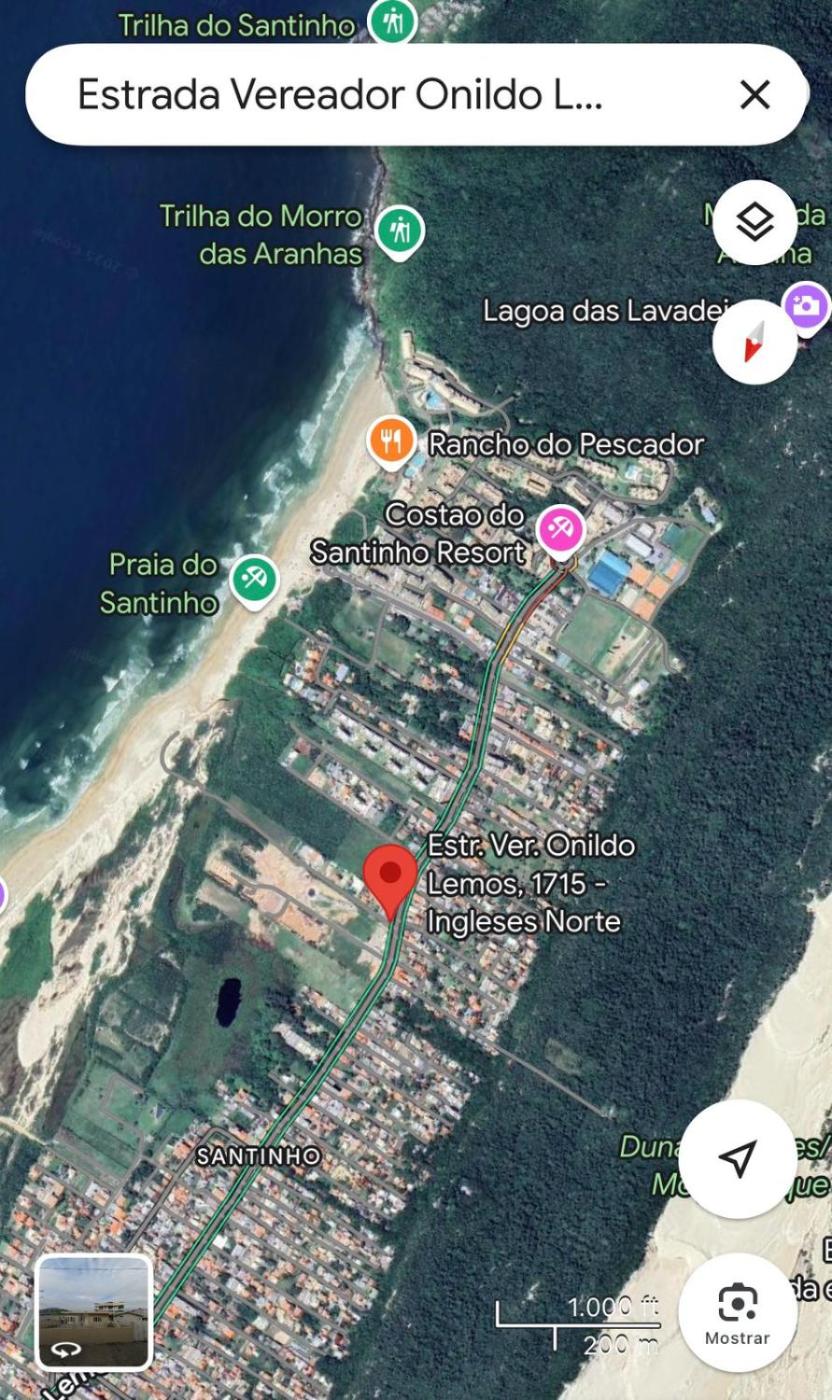The width and height of the screenshot is (832, 1400).
Task: Open the Trilha do Santinho hiking marker
Action: (x=392, y=20)
